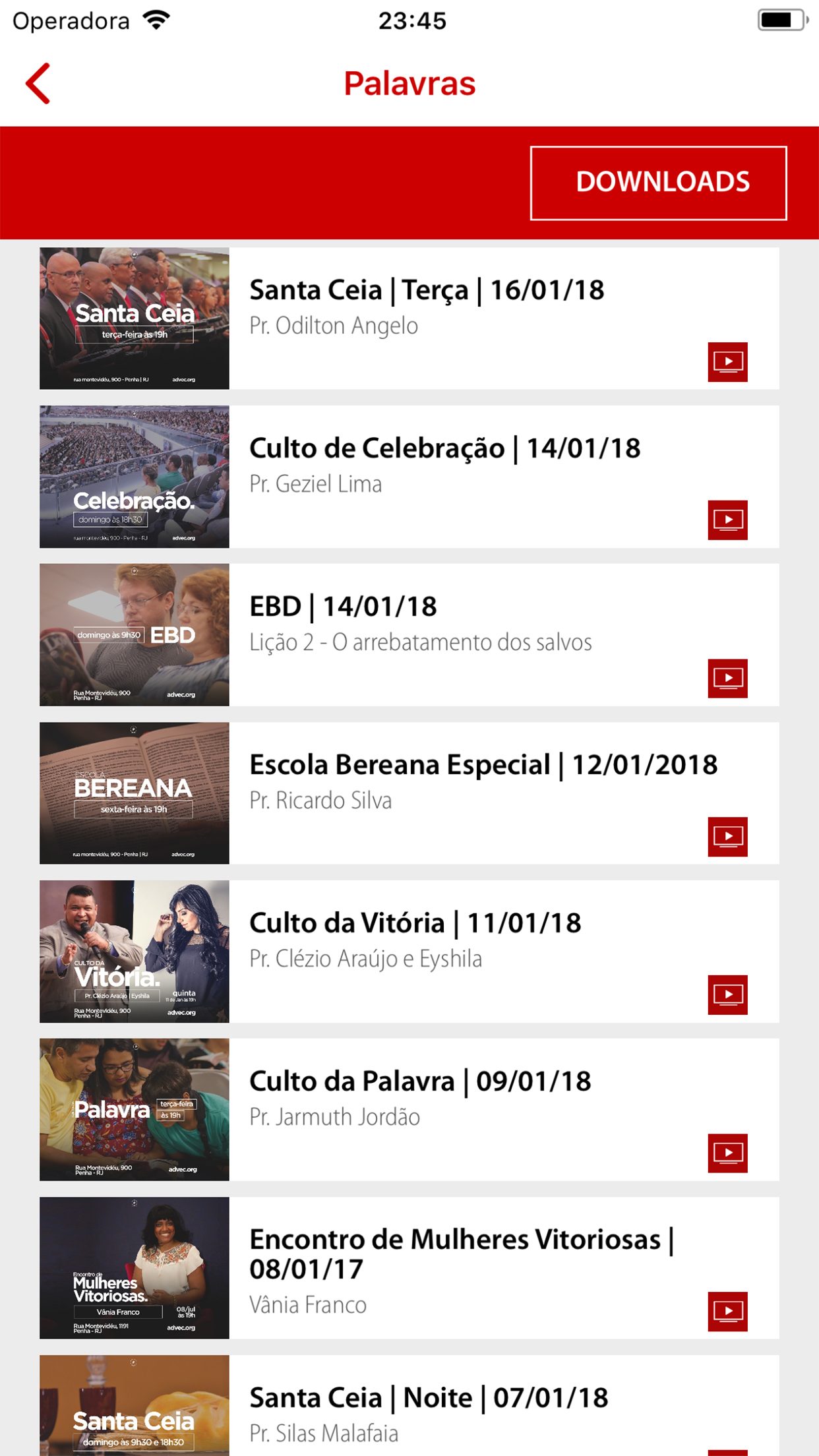Viewport: 819px width, 1456px height.
Task: Open the DOWNLOADS section
Action: coord(658,183)
